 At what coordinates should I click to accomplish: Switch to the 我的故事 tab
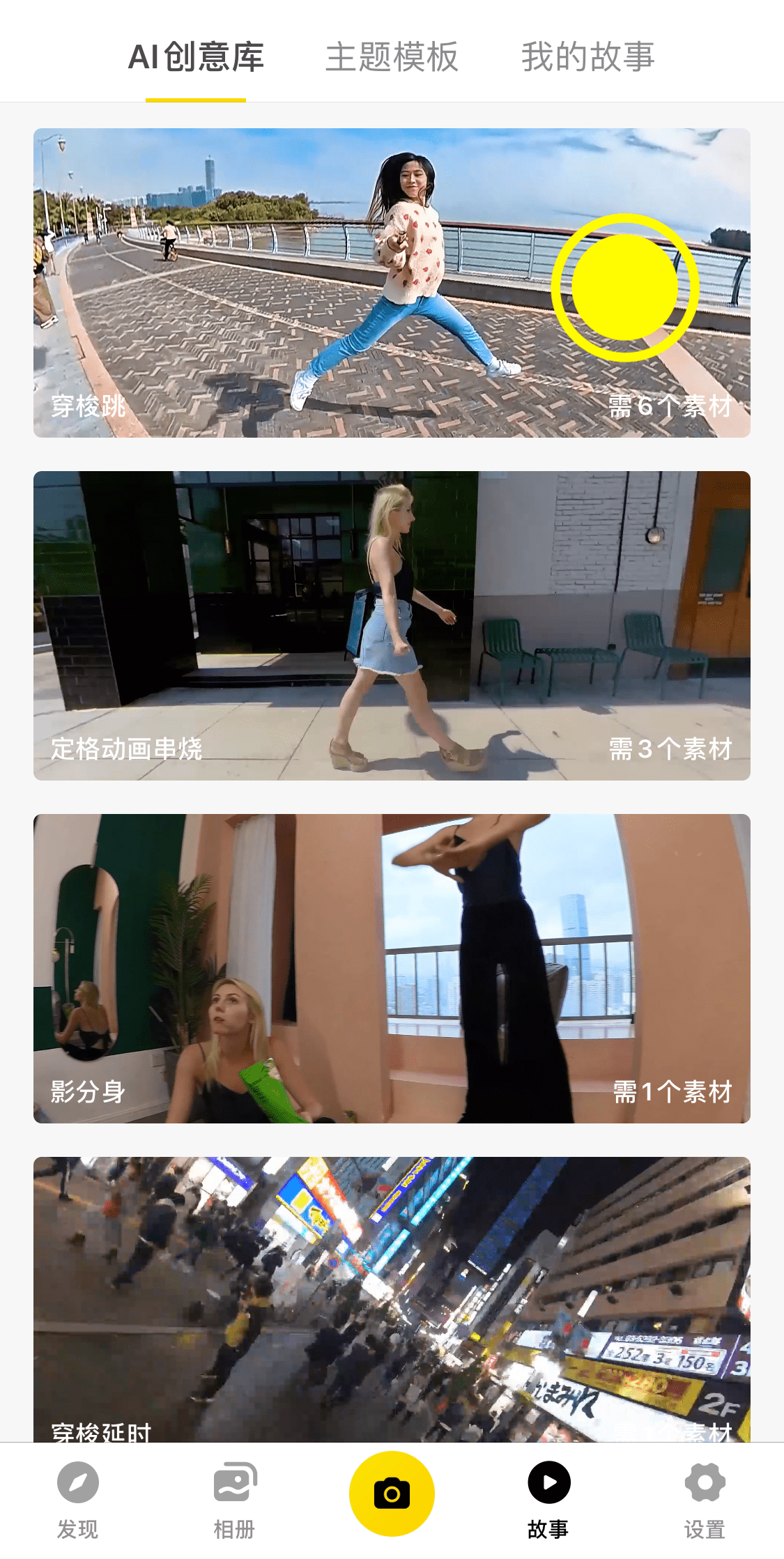(587, 57)
